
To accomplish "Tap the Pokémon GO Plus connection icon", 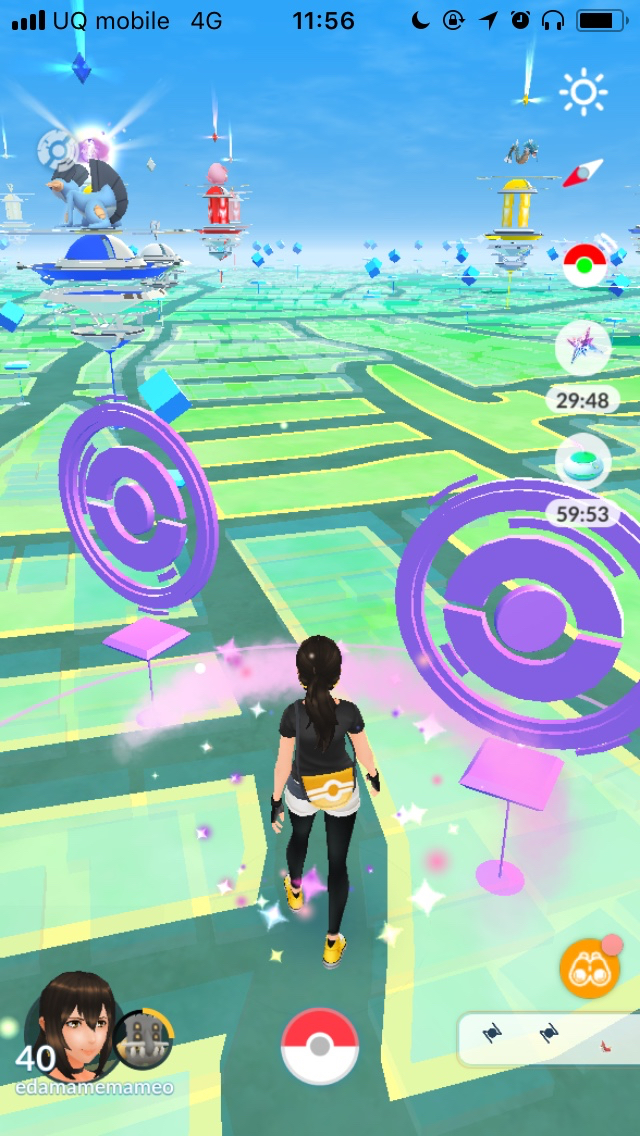I will click(584, 266).
